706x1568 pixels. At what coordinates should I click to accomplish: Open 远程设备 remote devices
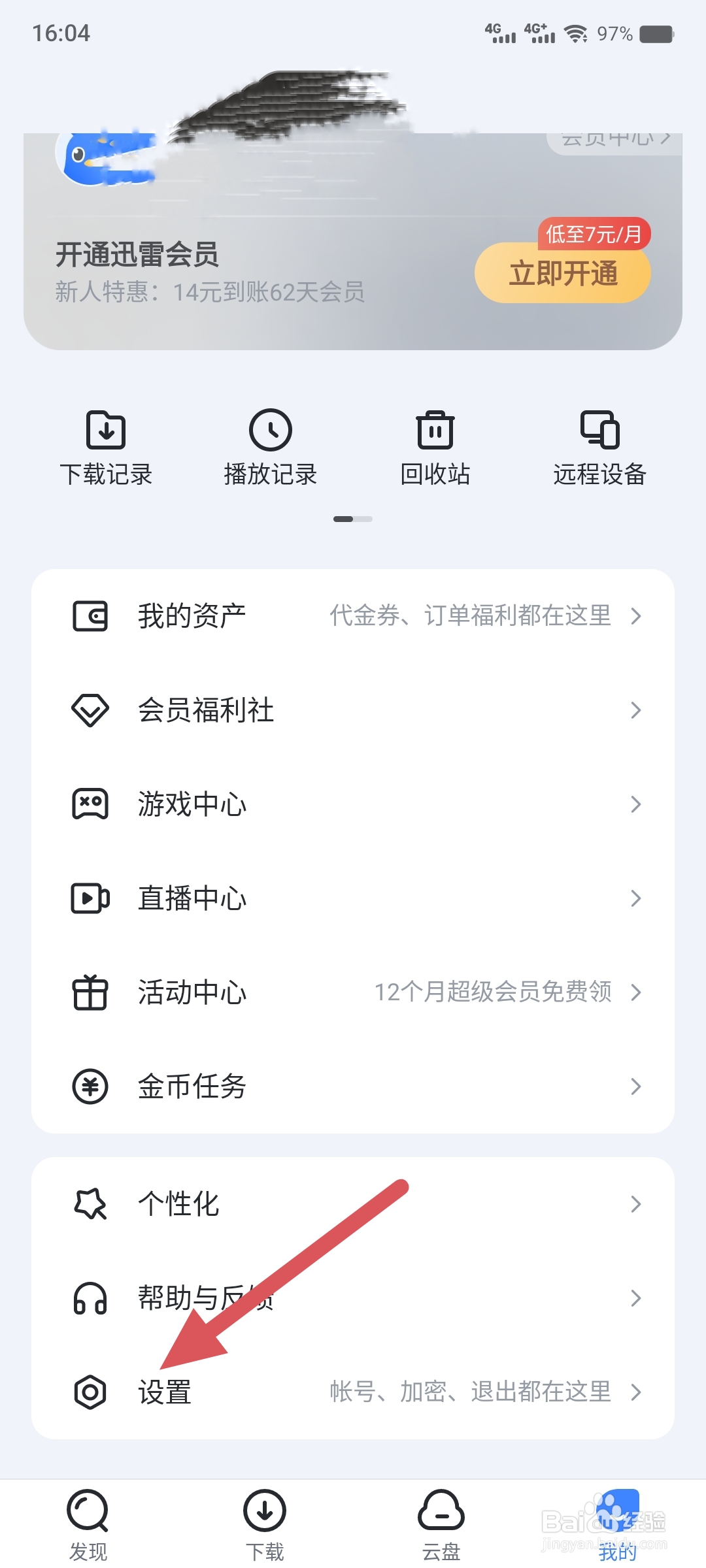click(x=600, y=448)
